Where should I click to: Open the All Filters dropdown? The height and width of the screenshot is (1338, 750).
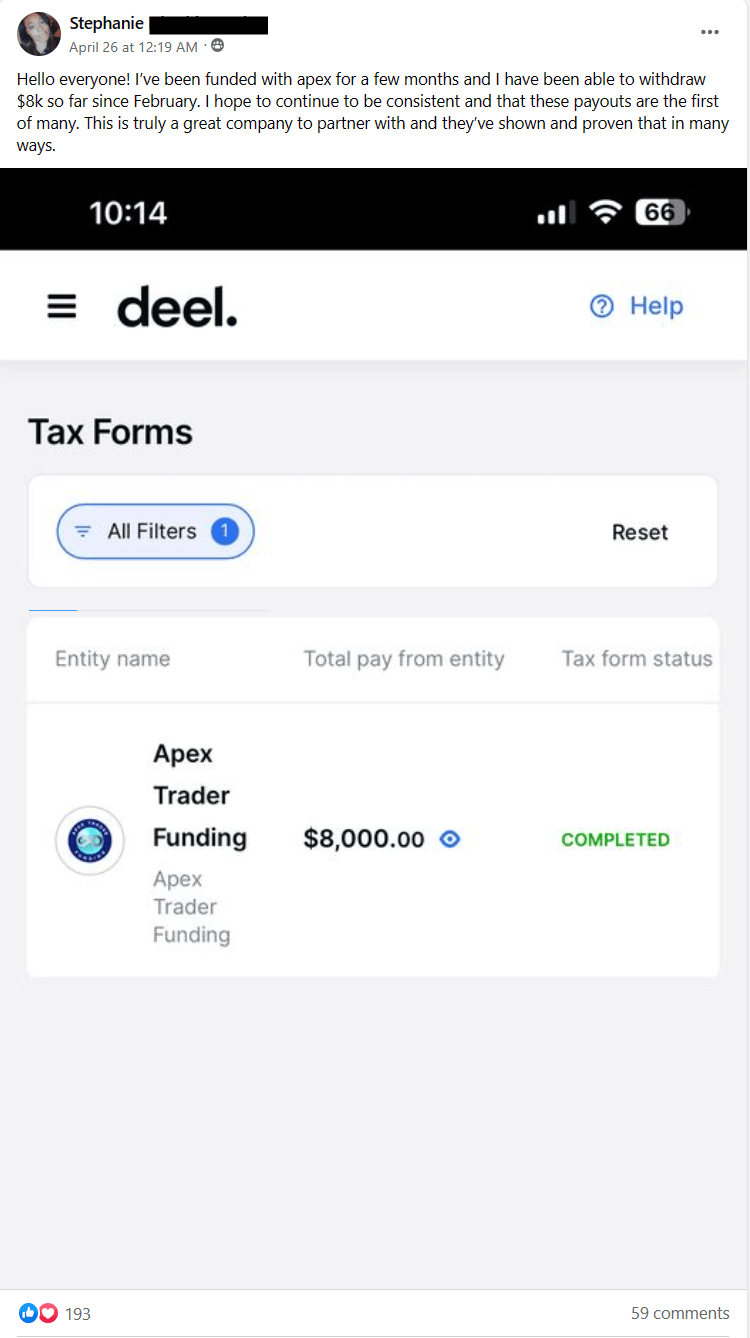pos(155,531)
